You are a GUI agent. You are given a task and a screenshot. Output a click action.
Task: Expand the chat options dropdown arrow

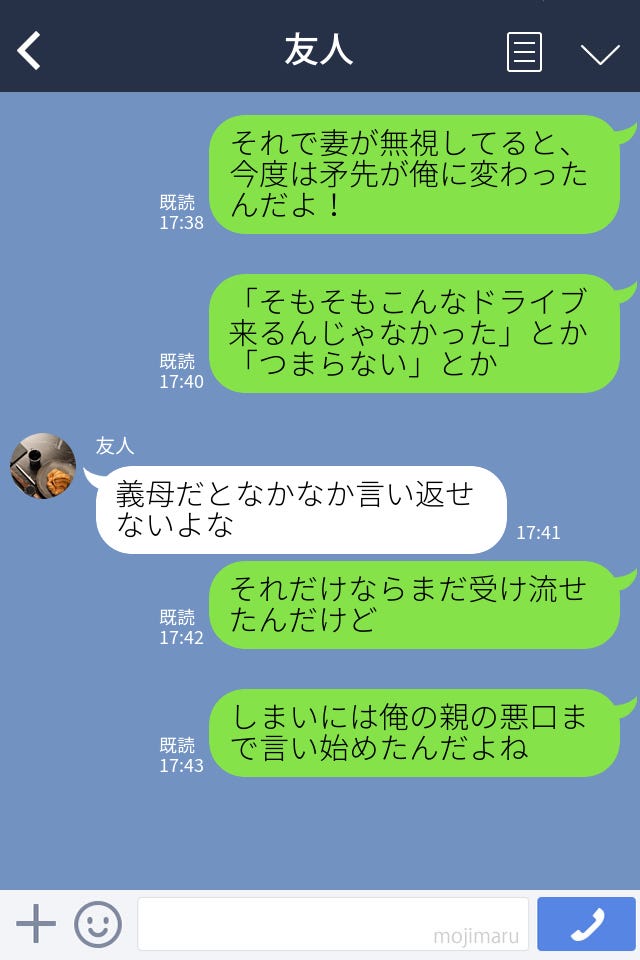[x=600, y=54]
